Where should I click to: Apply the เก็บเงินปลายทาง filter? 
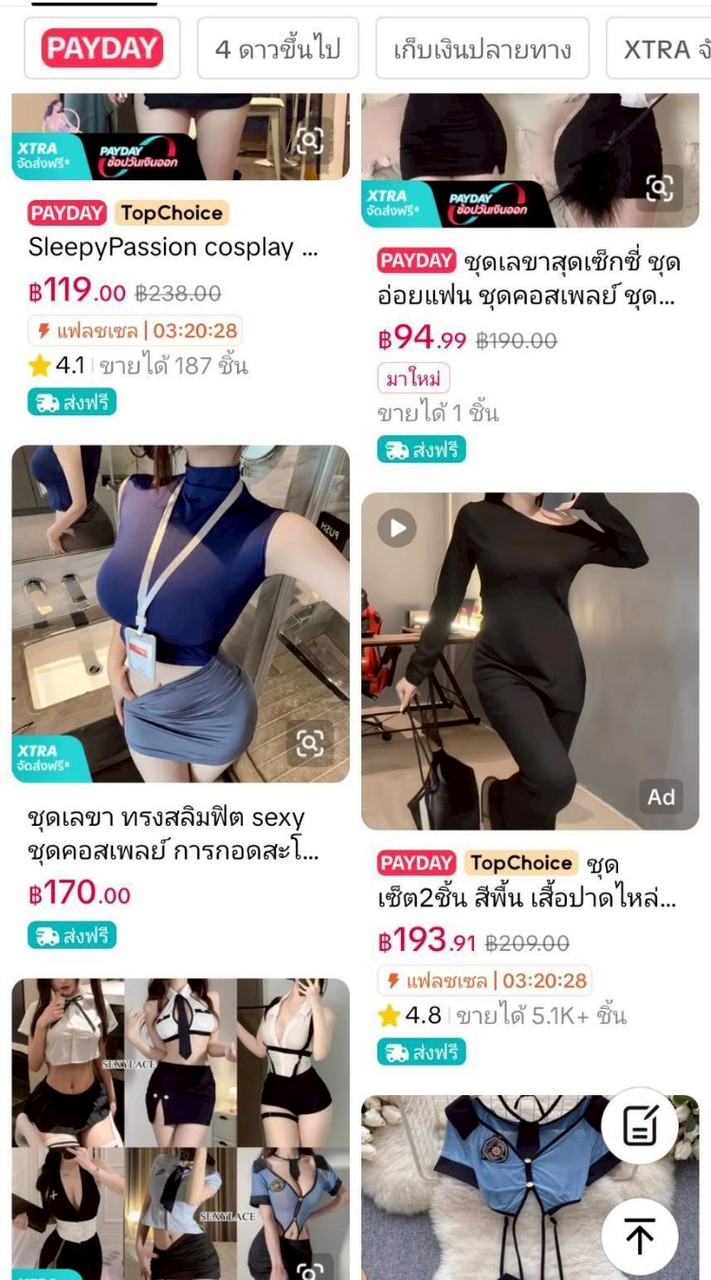(x=482, y=48)
